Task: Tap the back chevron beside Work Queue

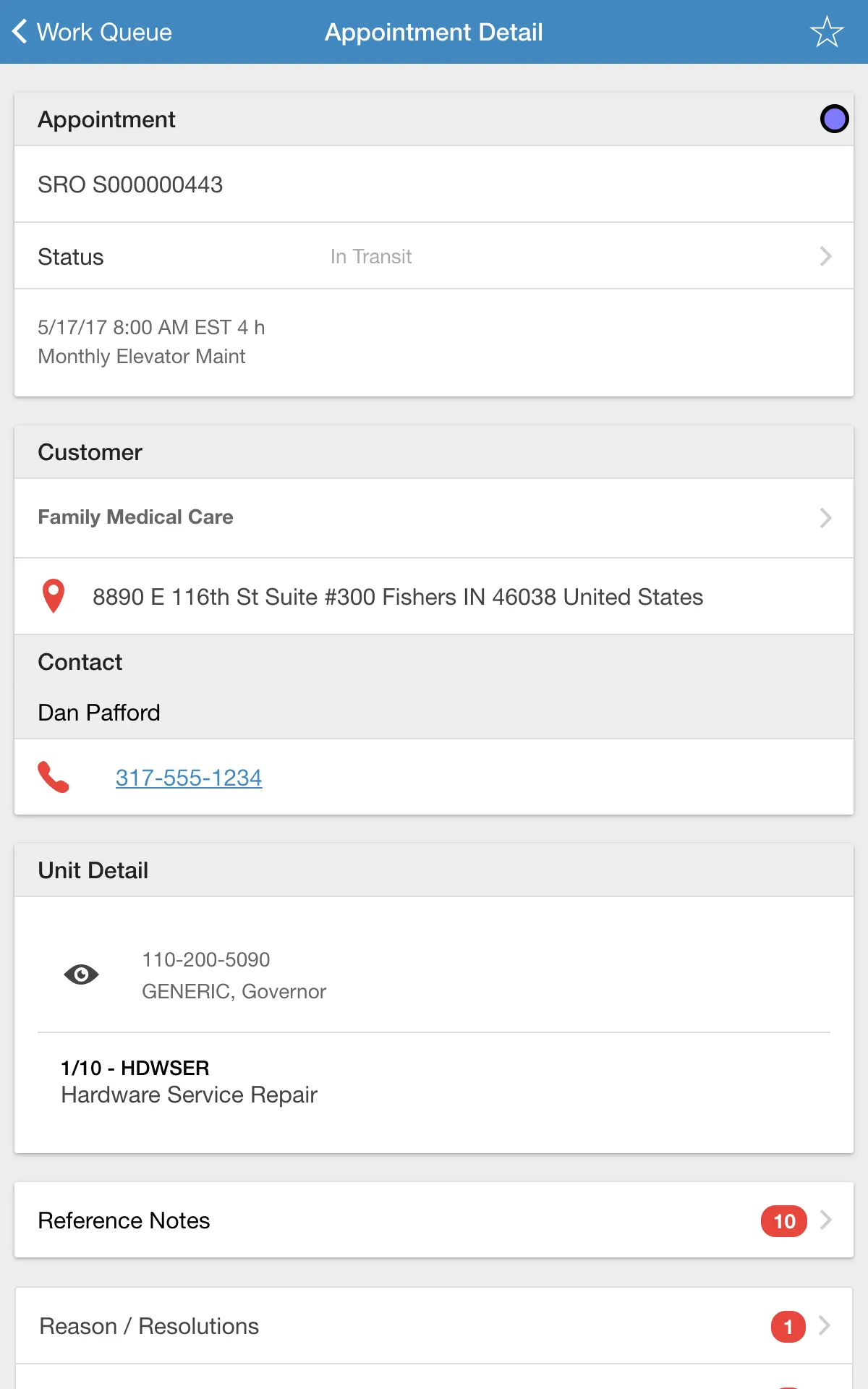Action: coord(19,32)
